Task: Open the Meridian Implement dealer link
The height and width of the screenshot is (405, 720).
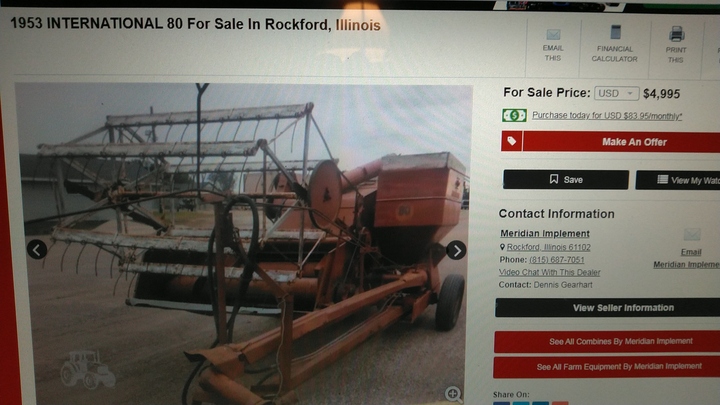Action: click(x=544, y=234)
